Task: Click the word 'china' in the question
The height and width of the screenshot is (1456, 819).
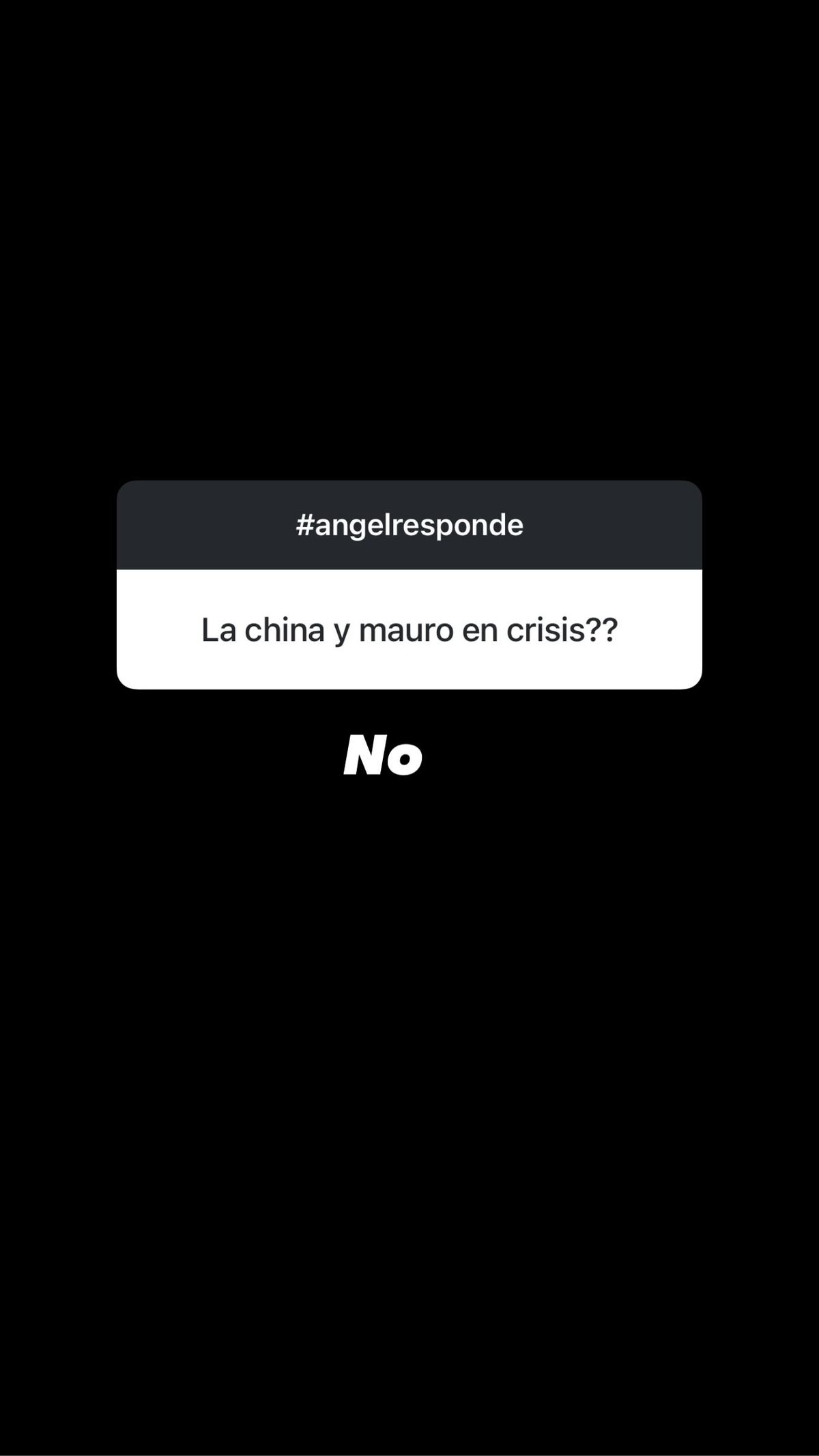Action: point(287,631)
